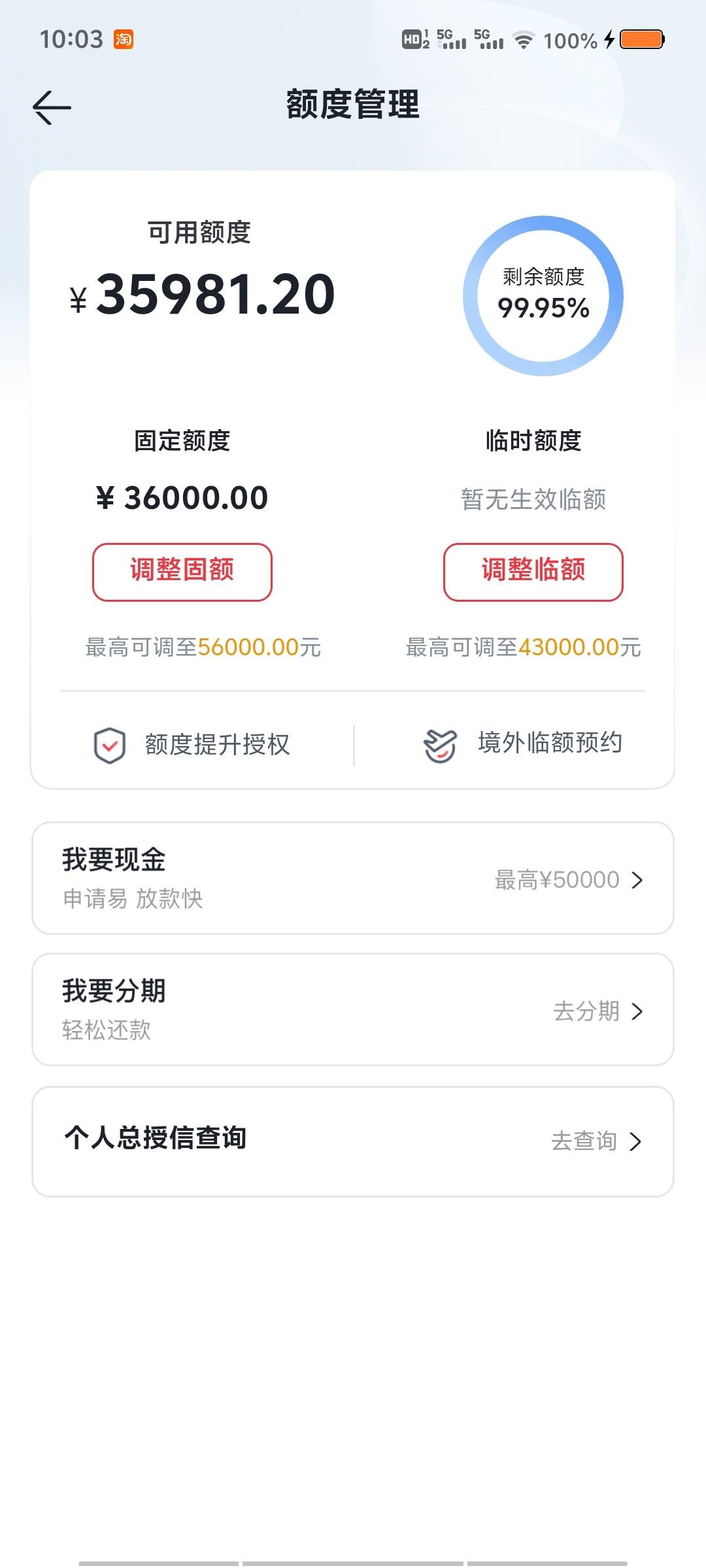The width and height of the screenshot is (706, 1568).
Task: Open the 我要现金 row
Action: [x=353, y=878]
